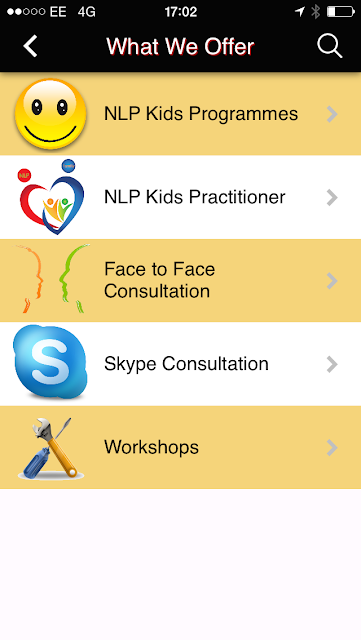Choose Skype Consultation

coord(180,364)
